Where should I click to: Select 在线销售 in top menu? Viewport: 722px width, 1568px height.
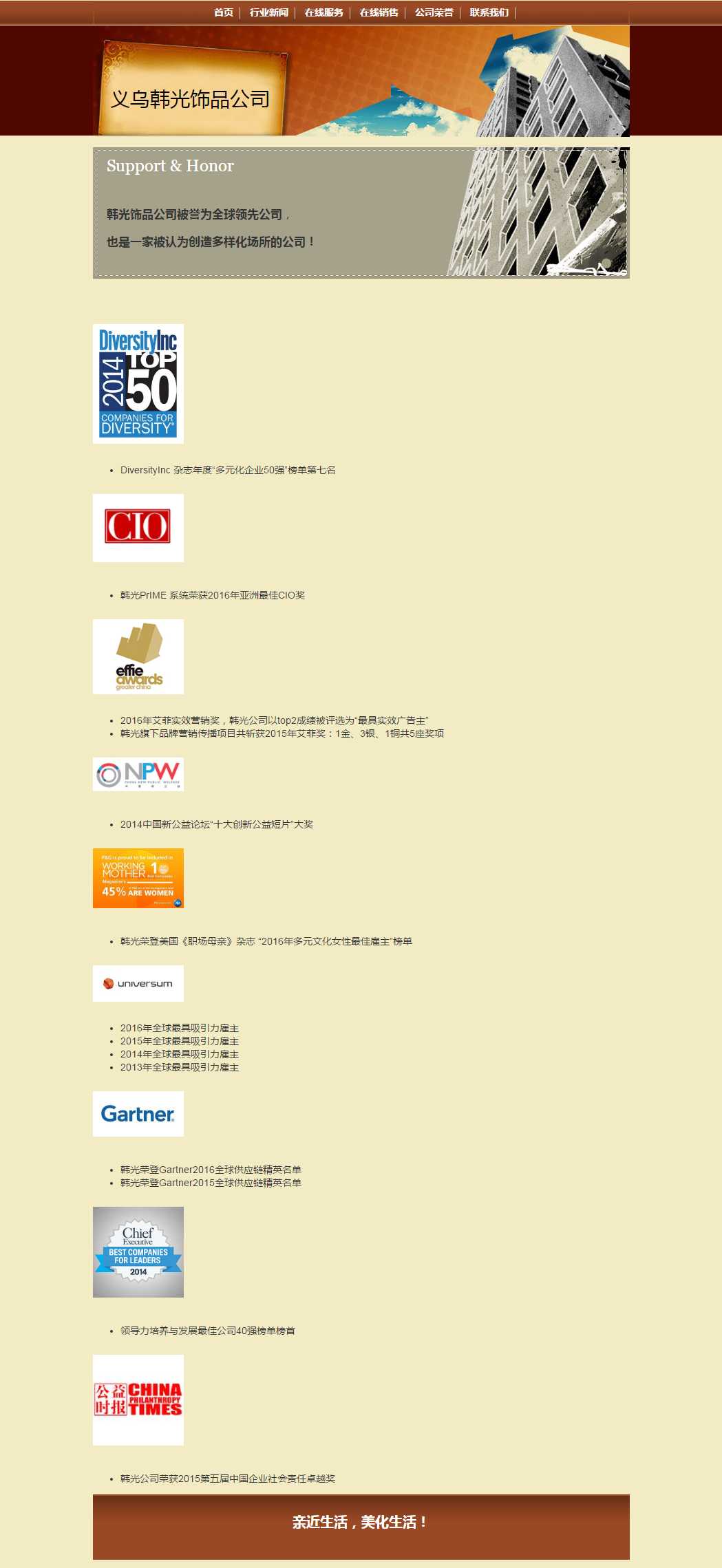tap(379, 12)
